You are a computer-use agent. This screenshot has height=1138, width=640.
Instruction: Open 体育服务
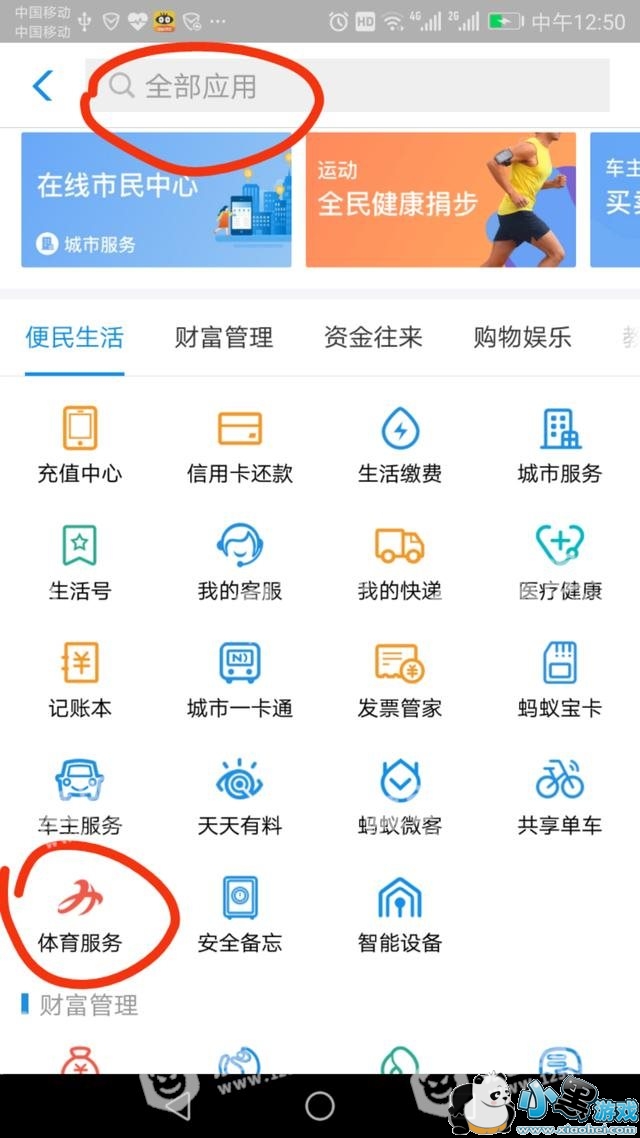point(80,914)
